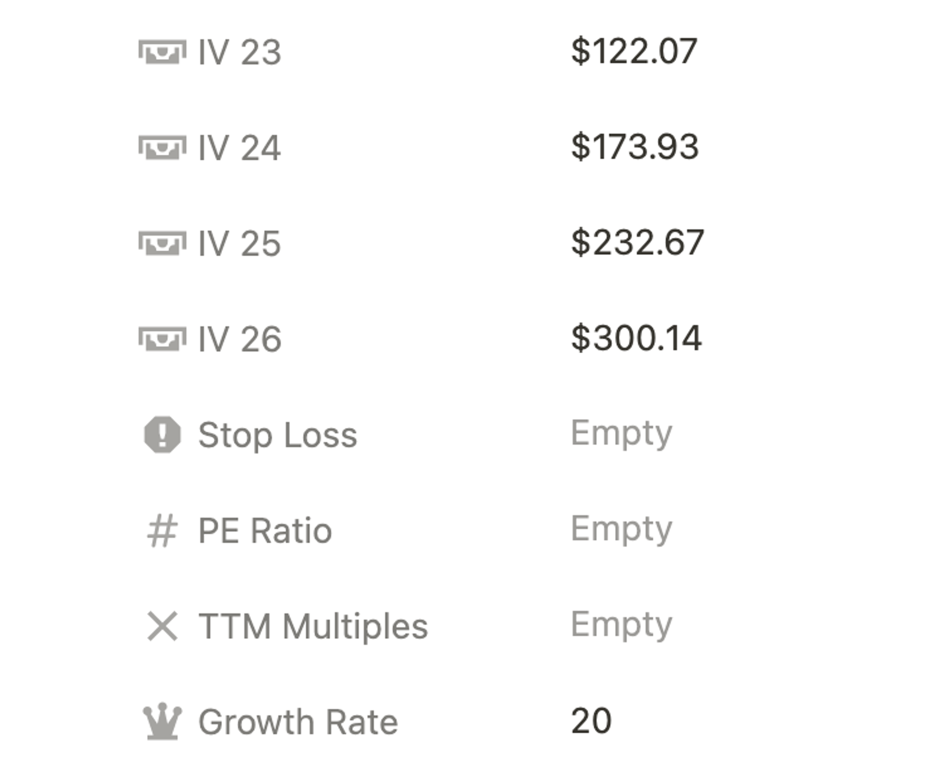The image size is (941, 768).
Task: Edit the IV 26 value $300.14
Action: tap(636, 339)
